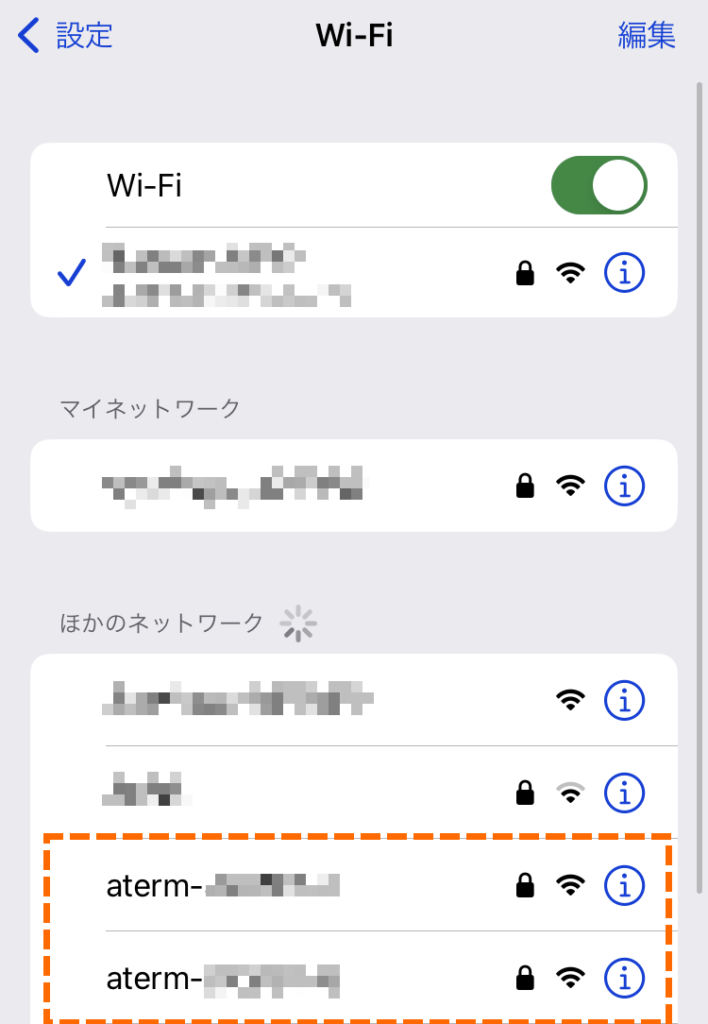Select the locked network with weak signal
The image size is (708, 1024).
[x=353, y=792]
